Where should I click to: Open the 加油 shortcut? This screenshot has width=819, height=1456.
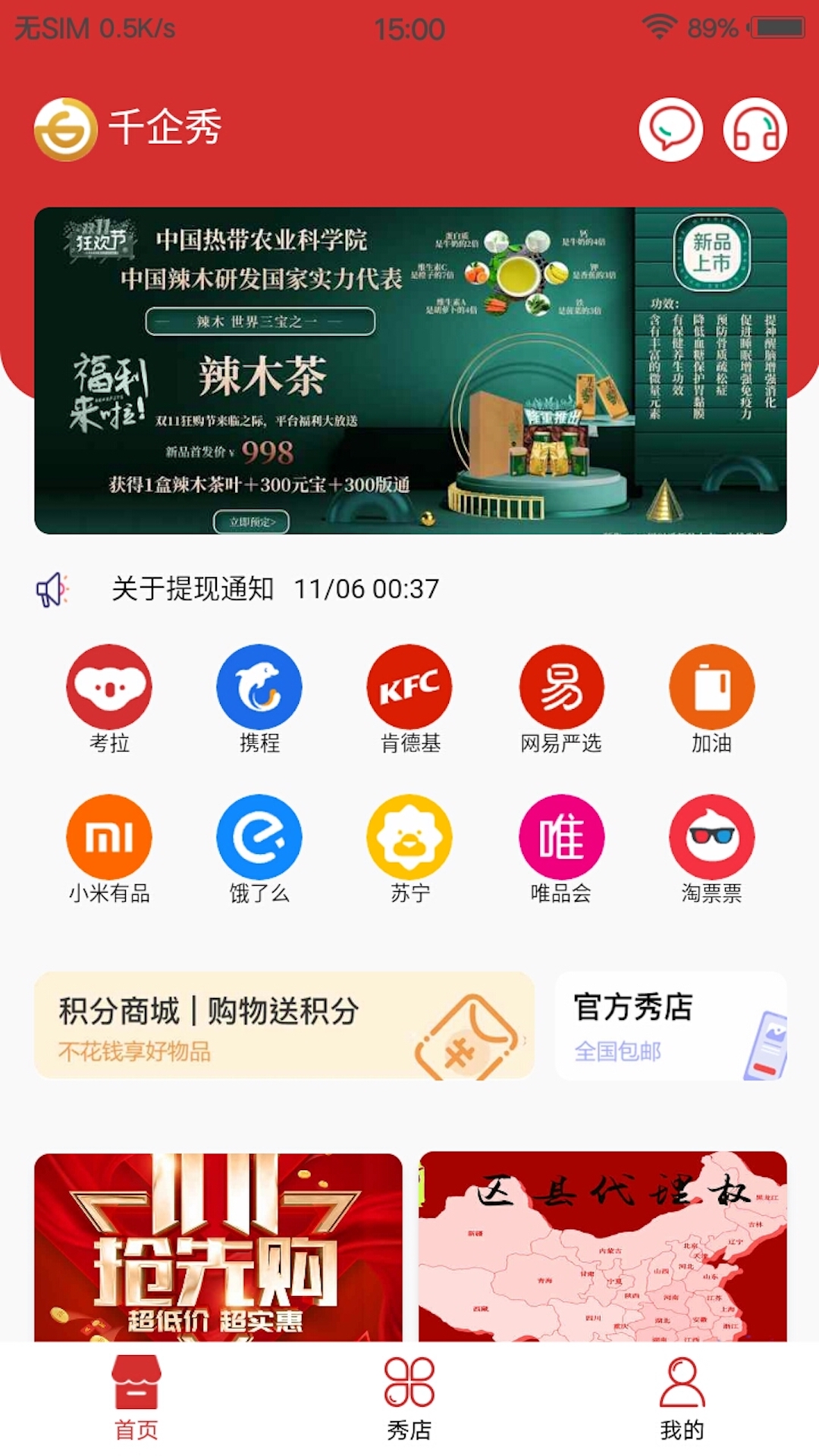pyautogui.click(x=711, y=698)
